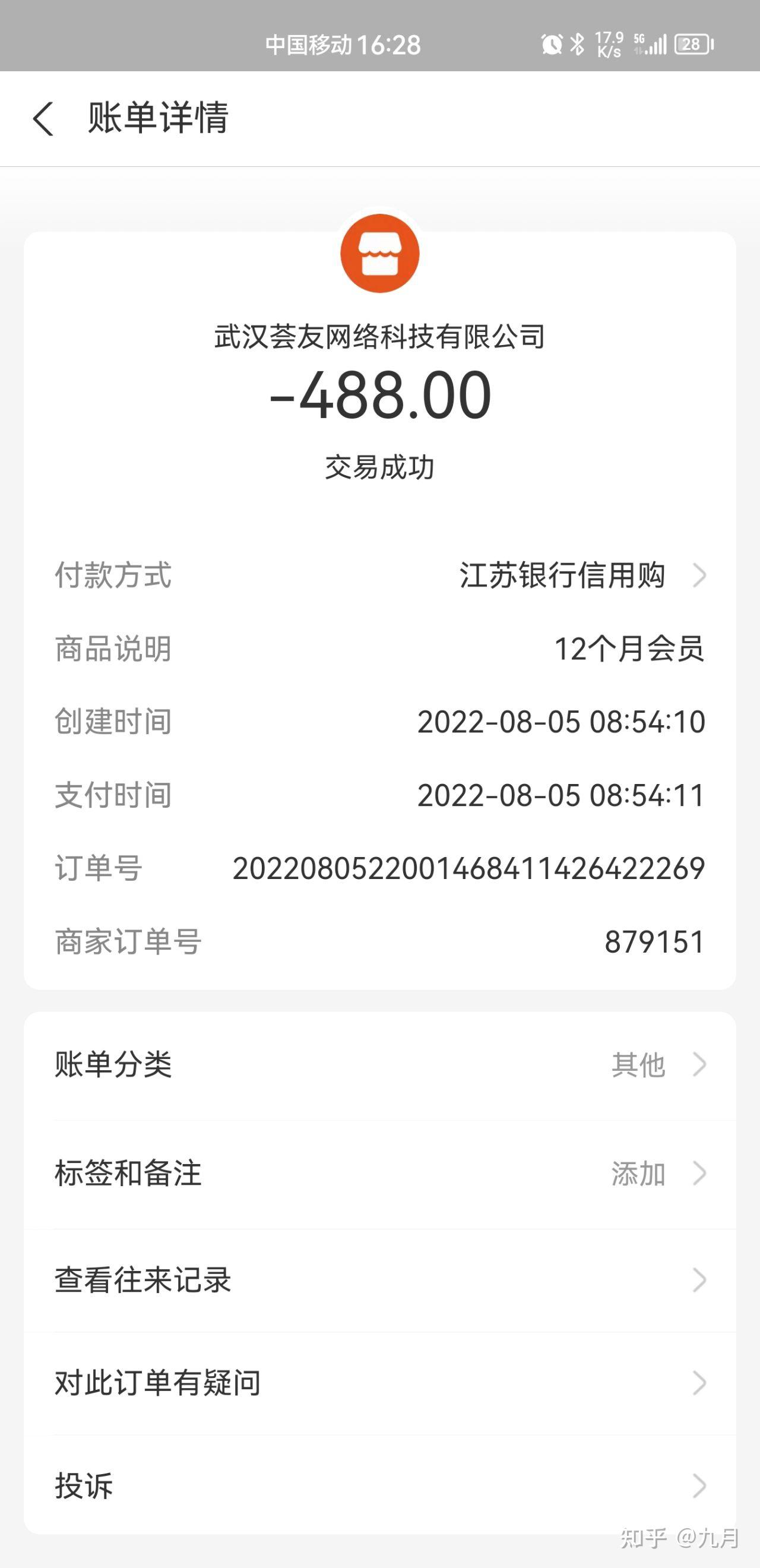Open the 投诉 complaint option
The image size is (760, 1568).
(x=379, y=1486)
